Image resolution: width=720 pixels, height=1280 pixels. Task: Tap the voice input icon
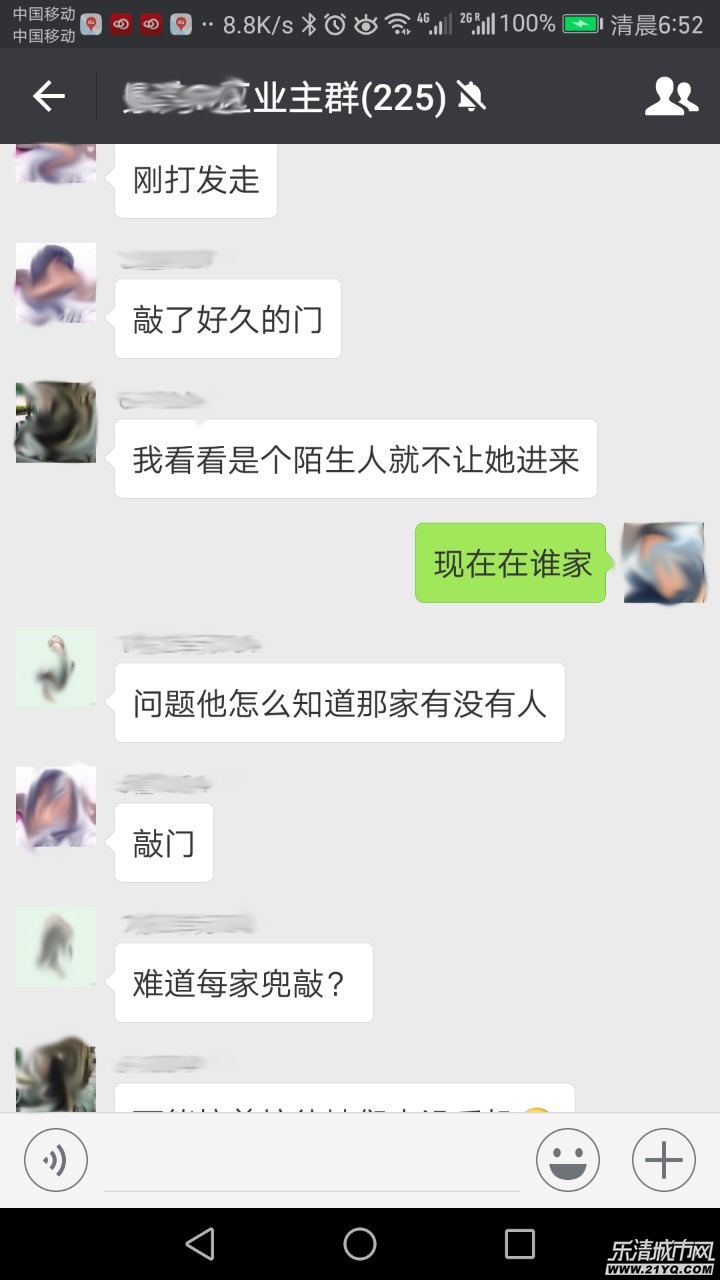[x=55, y=1159]
